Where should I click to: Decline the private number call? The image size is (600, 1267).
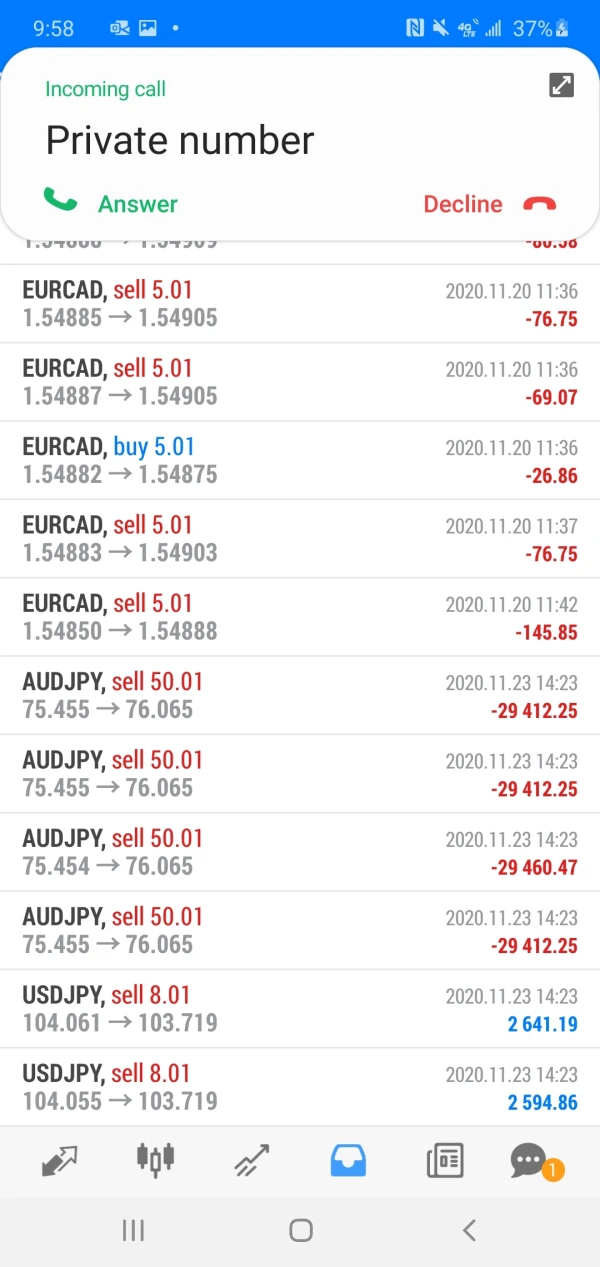(x=488, y=203)
